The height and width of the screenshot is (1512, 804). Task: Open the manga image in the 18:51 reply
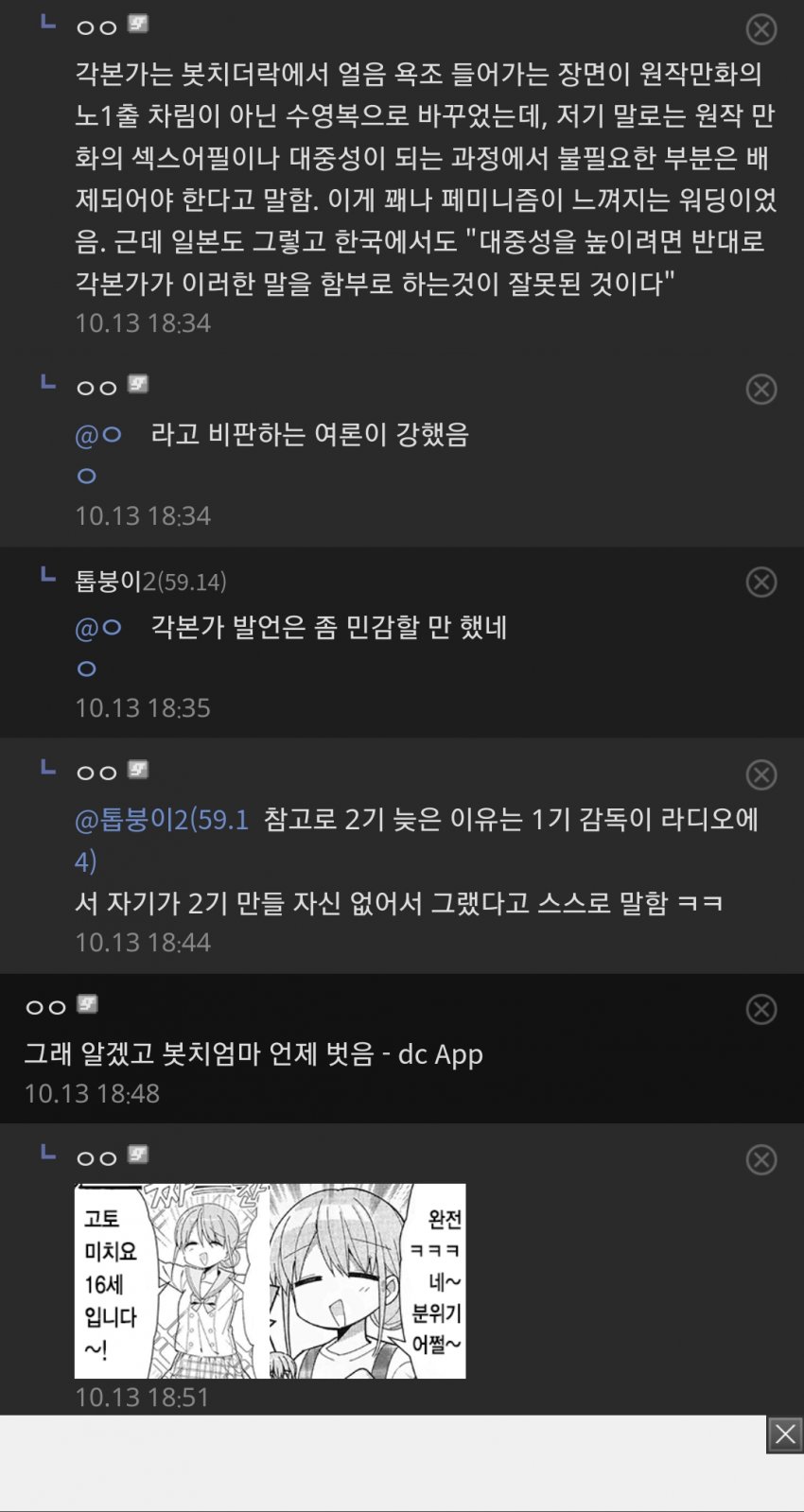(270, 1280)
